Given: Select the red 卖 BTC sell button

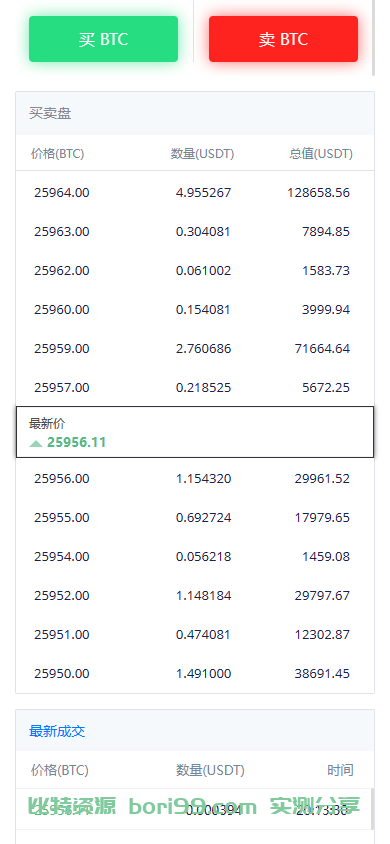Looking at the screenshot, I should coord(283,39).
